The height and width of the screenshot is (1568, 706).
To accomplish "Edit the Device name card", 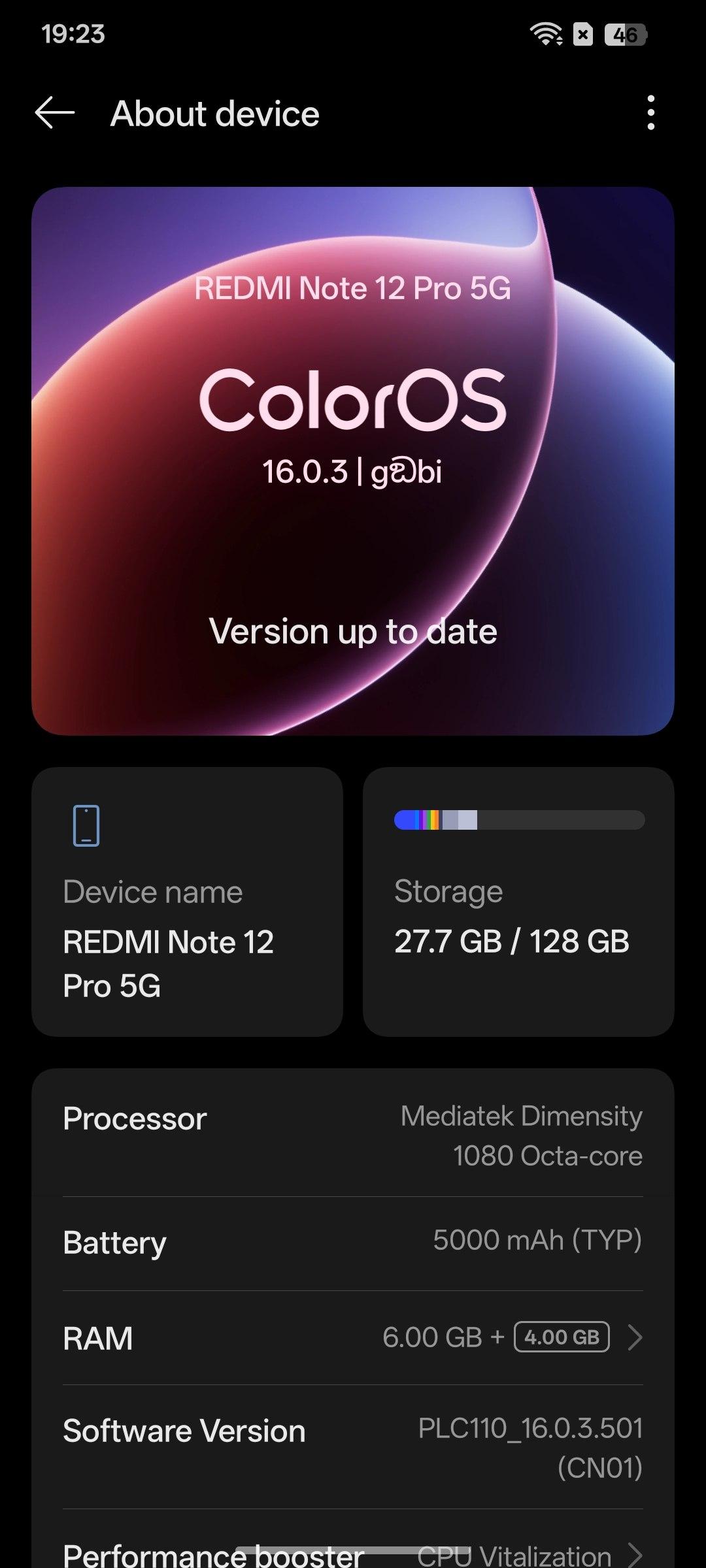I will (187, 902).
